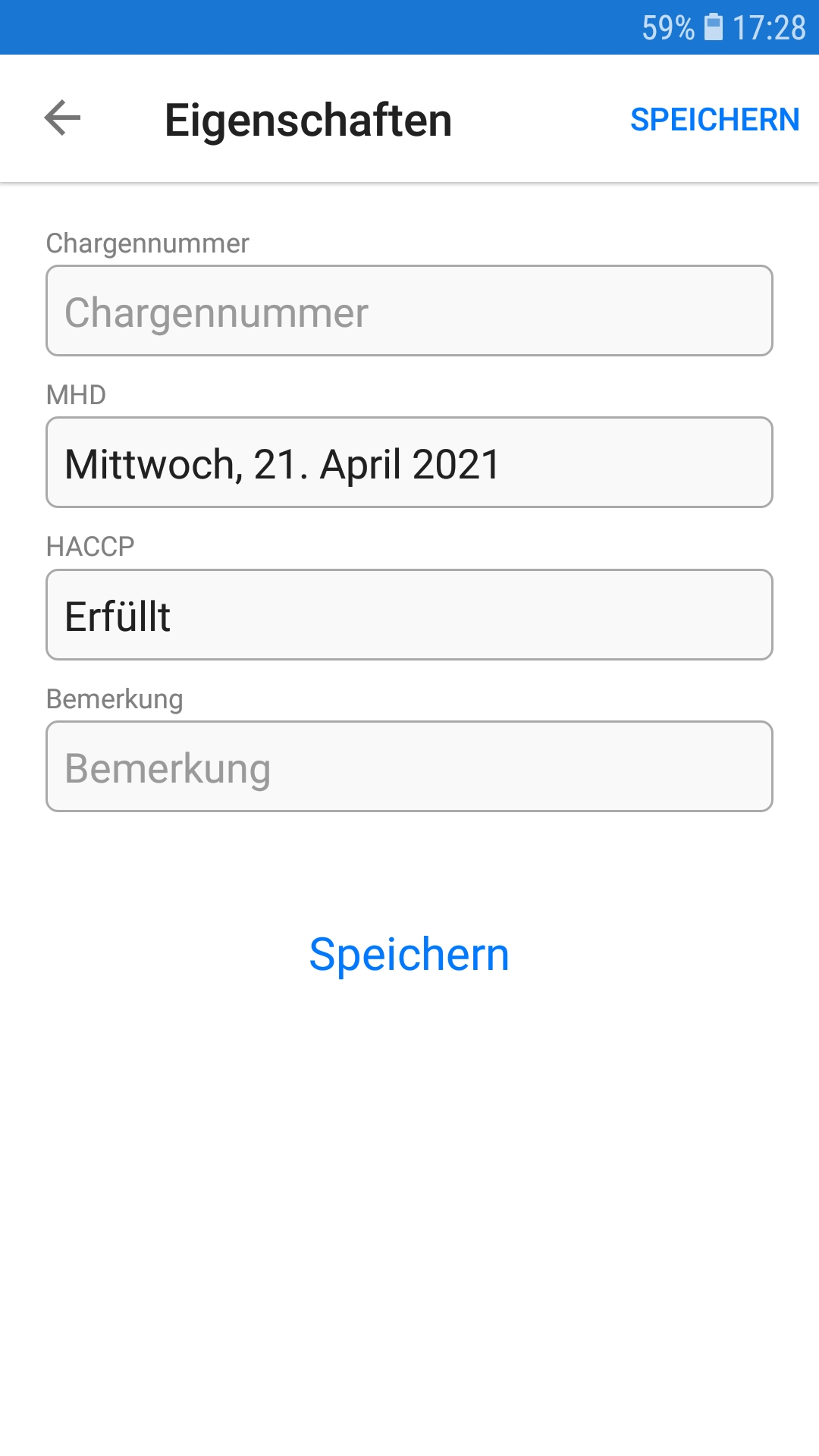
Task: Open the MHD date picker field
Action: pyautogui.click(x=409, y=463)
